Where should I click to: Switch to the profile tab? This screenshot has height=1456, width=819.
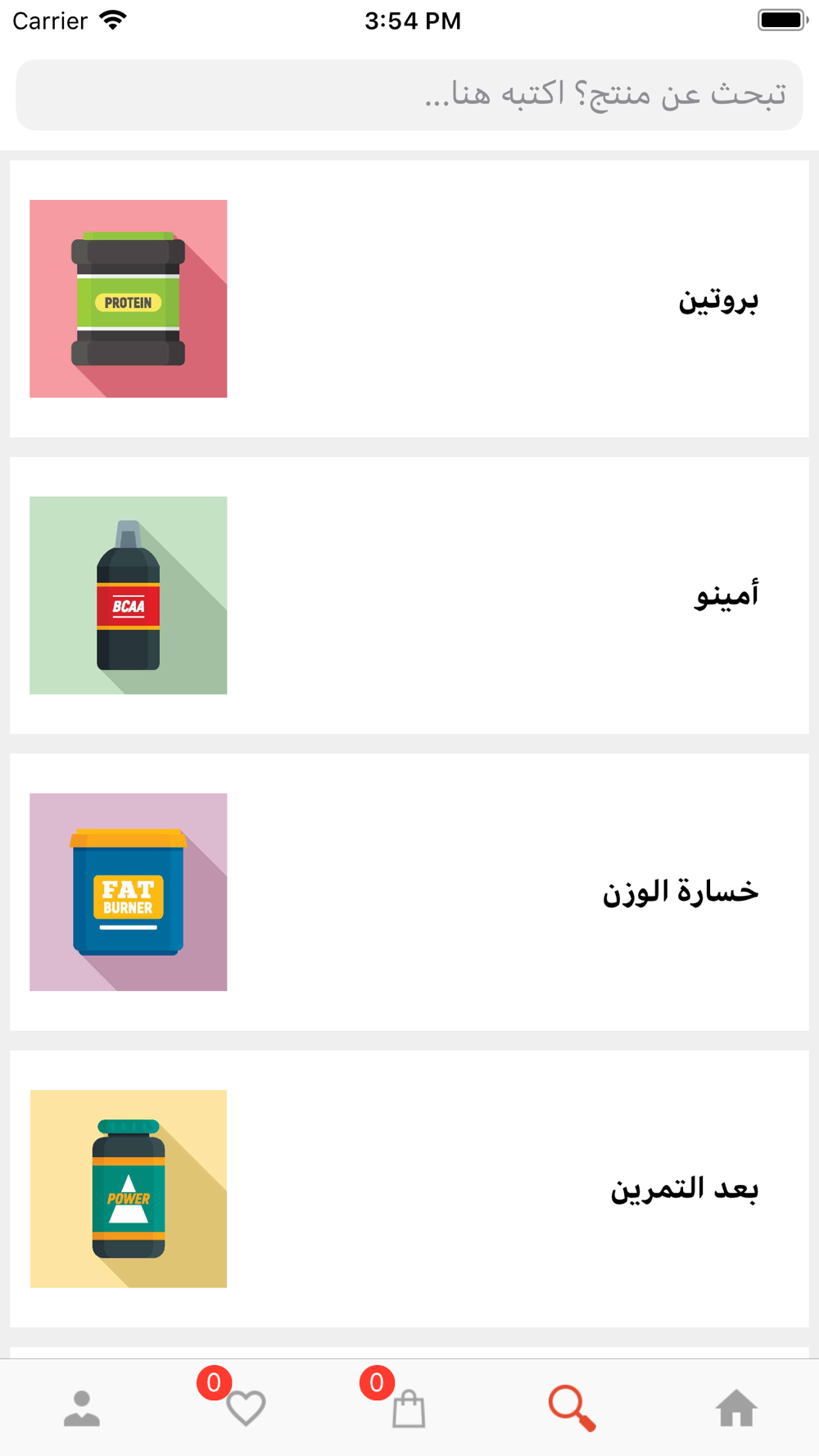(82, 1409)
